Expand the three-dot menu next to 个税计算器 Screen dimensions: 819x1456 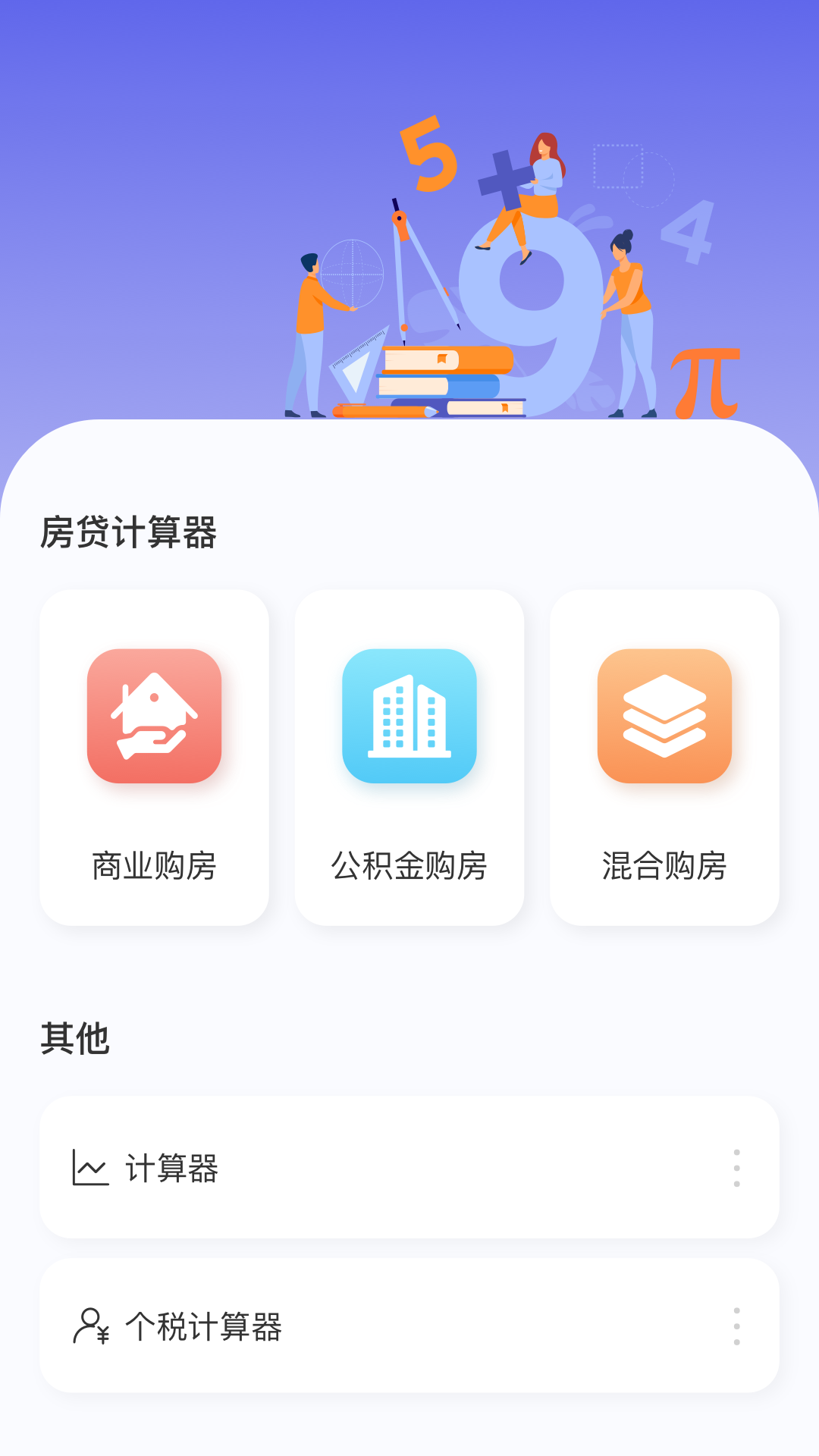pyautogui.click(x=736, y=1327)
